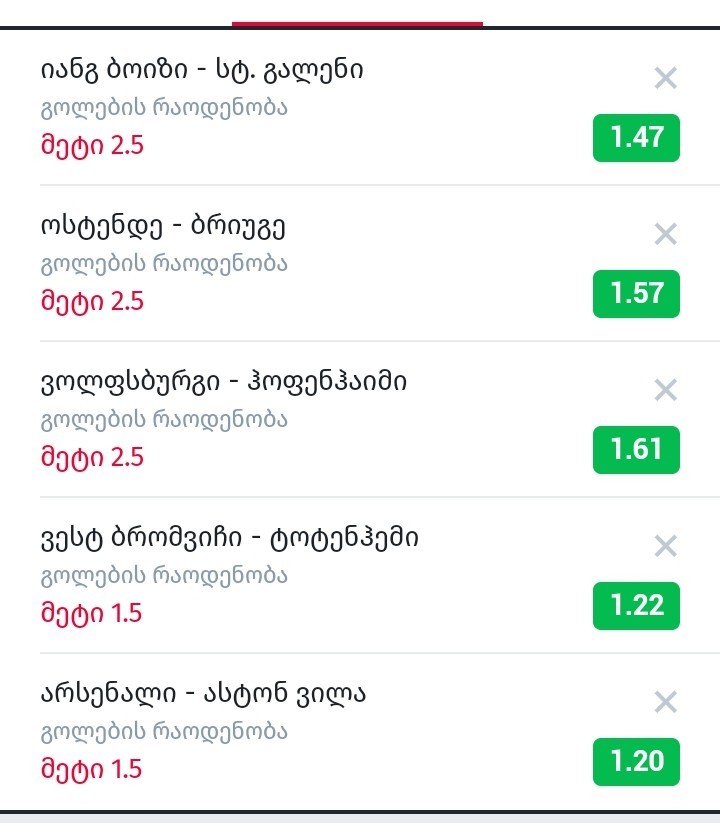Remove ვესტ ბრომვიჩი - ტოტენჰემი from the slip
This screenshot has width=720, height=823.
click(x=665, y=546)
